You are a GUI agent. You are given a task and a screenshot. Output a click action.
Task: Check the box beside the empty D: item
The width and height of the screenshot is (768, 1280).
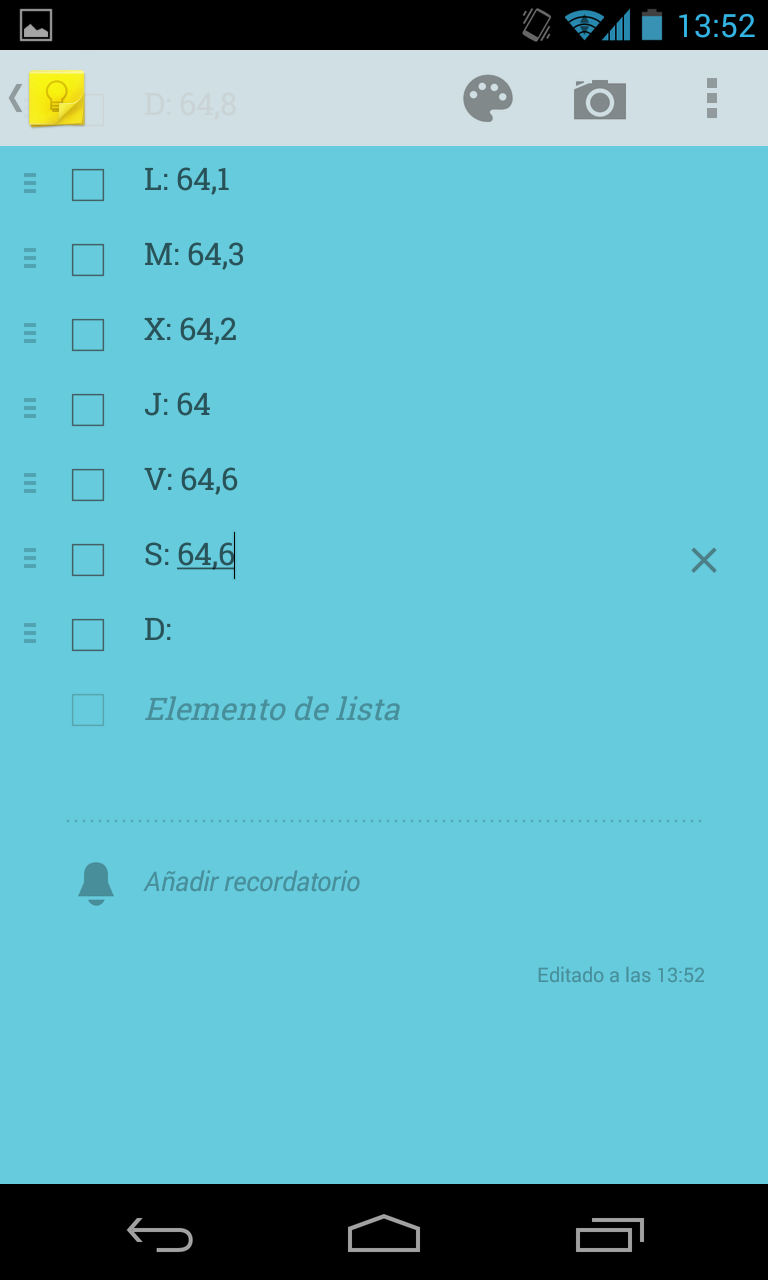point(88,635)
